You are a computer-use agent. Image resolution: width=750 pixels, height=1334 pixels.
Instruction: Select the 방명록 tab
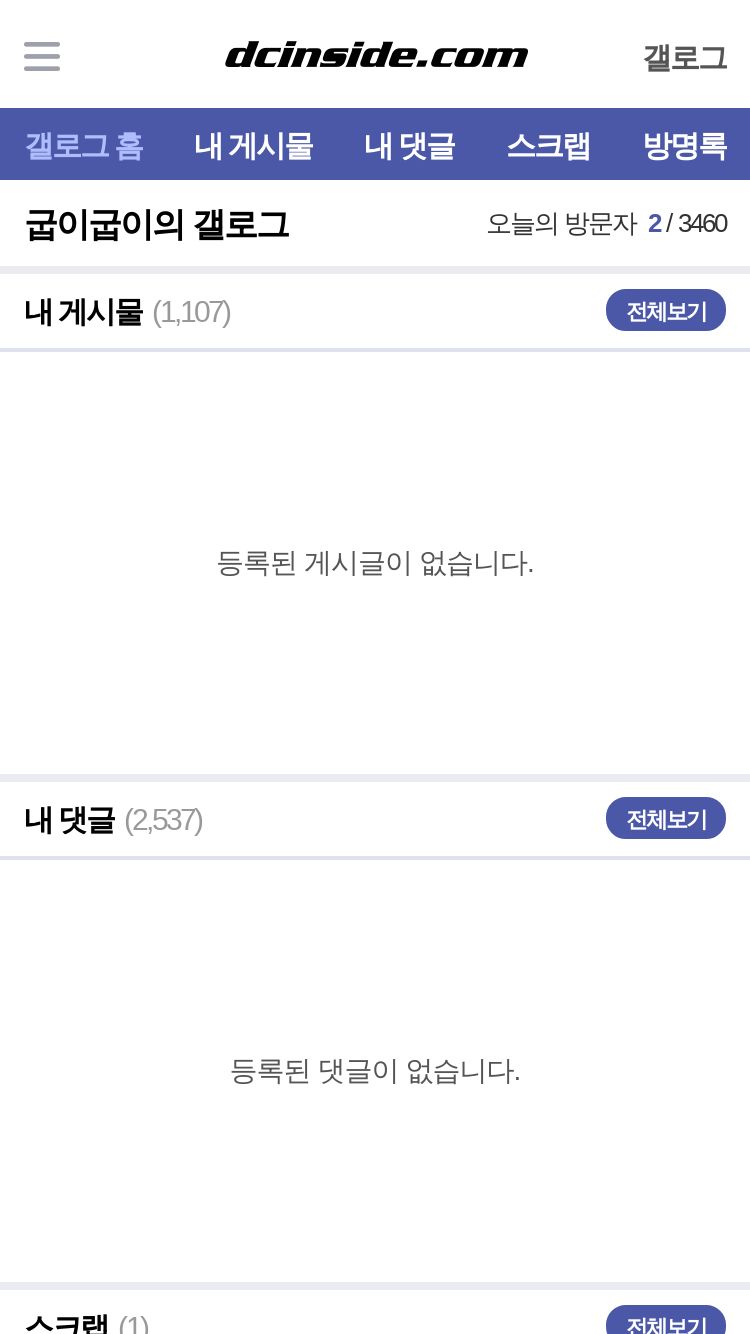point(685,146)
